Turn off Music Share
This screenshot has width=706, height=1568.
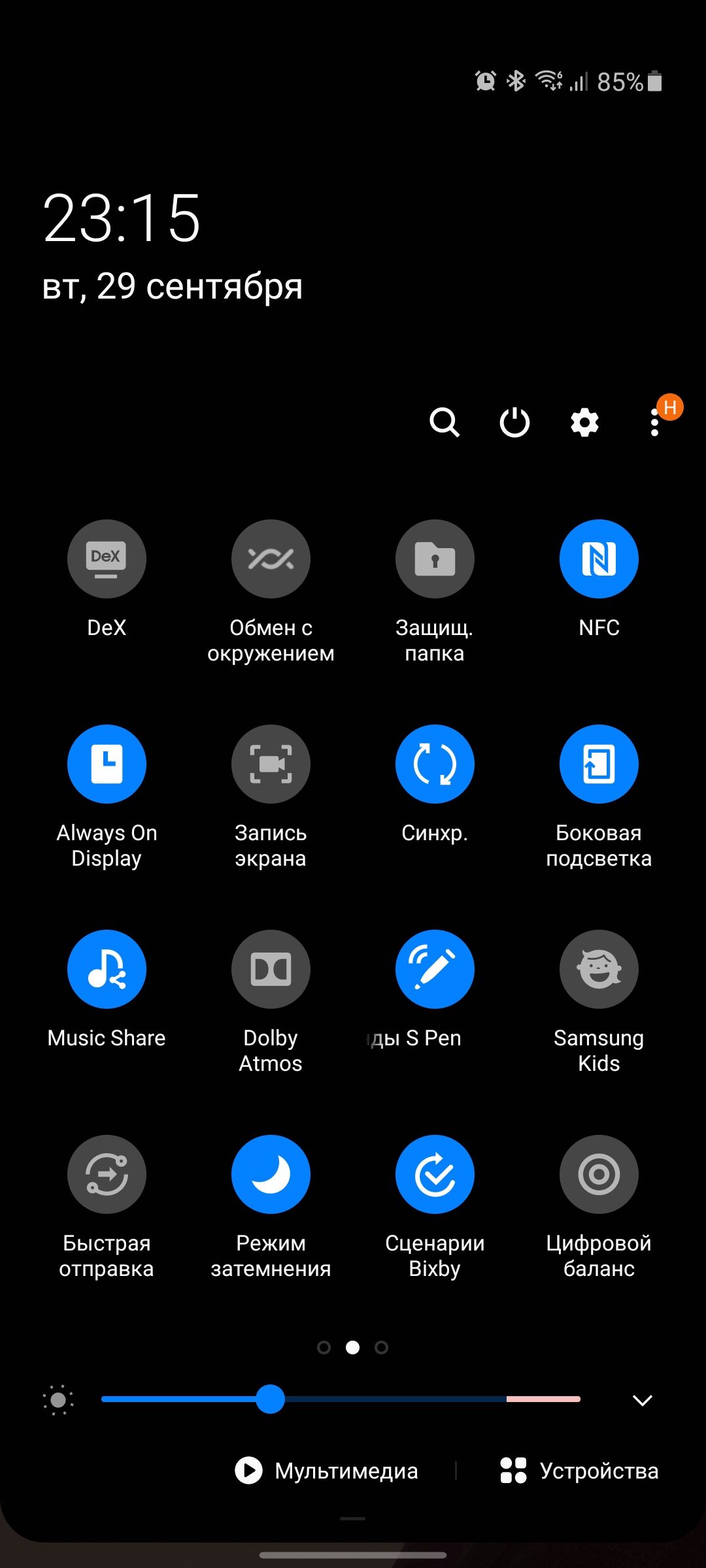tap(107, 969)
